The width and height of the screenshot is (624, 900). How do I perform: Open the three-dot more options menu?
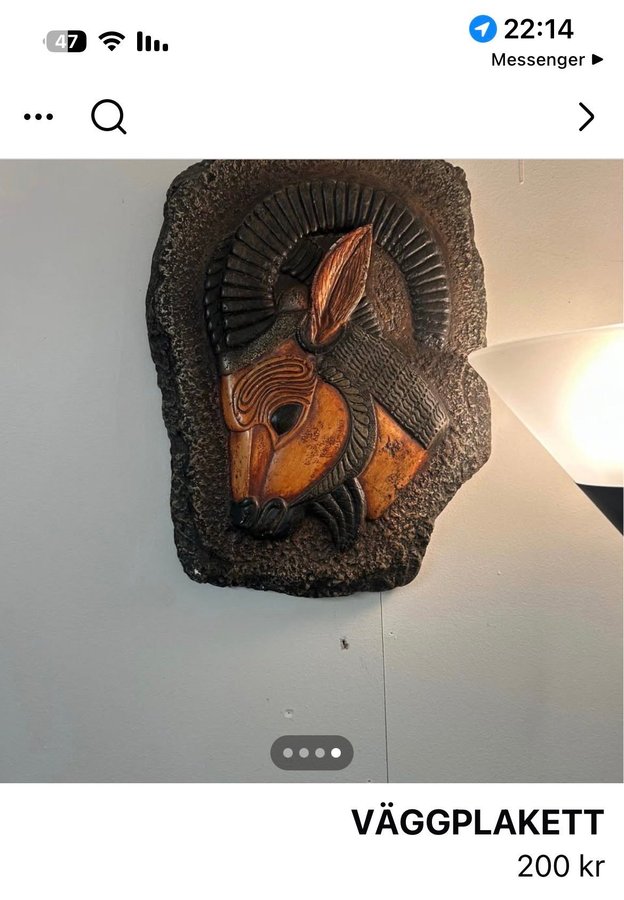[38, 117]
